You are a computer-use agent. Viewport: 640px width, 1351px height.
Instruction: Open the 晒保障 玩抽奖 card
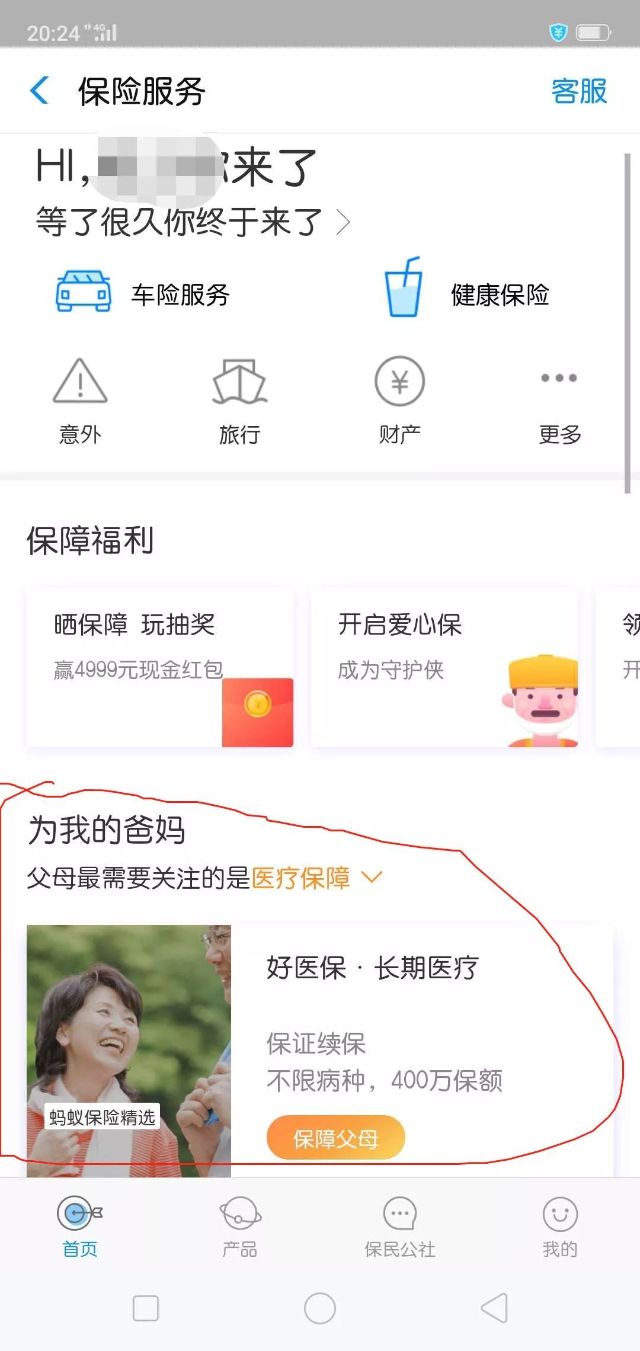coord(160,667)
